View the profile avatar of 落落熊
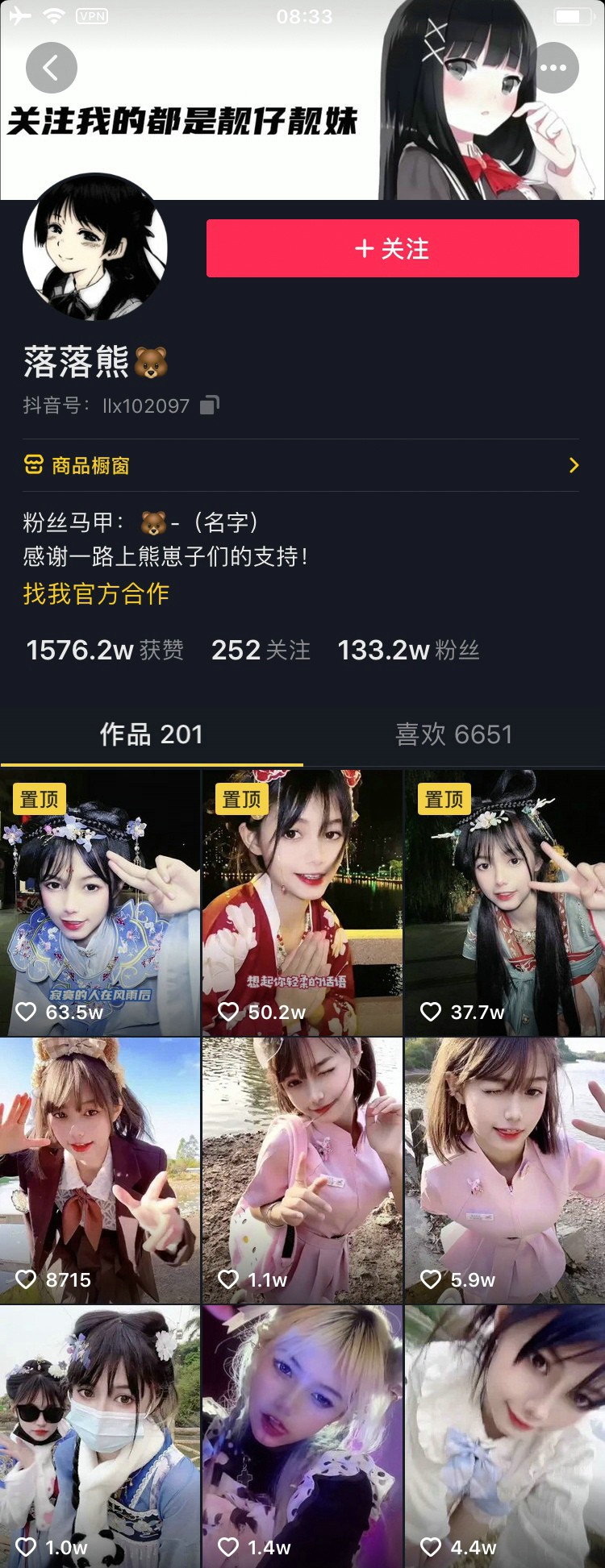Screen dimensions: 605x1568 point(95,247)
